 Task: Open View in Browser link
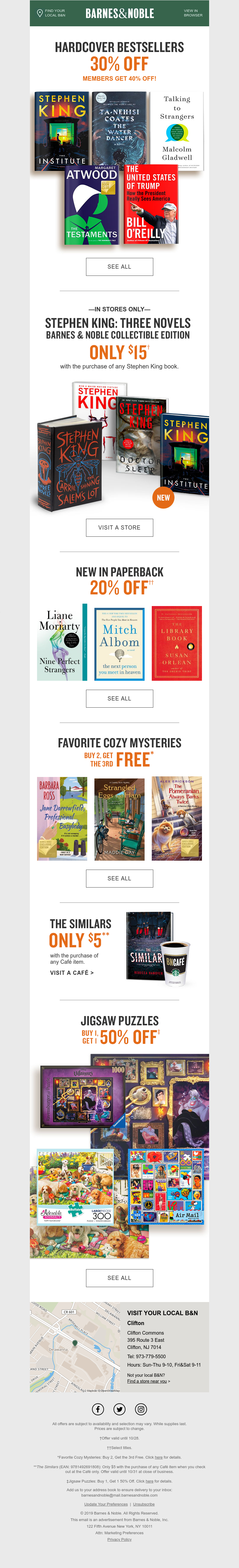[x=193, y=13]
